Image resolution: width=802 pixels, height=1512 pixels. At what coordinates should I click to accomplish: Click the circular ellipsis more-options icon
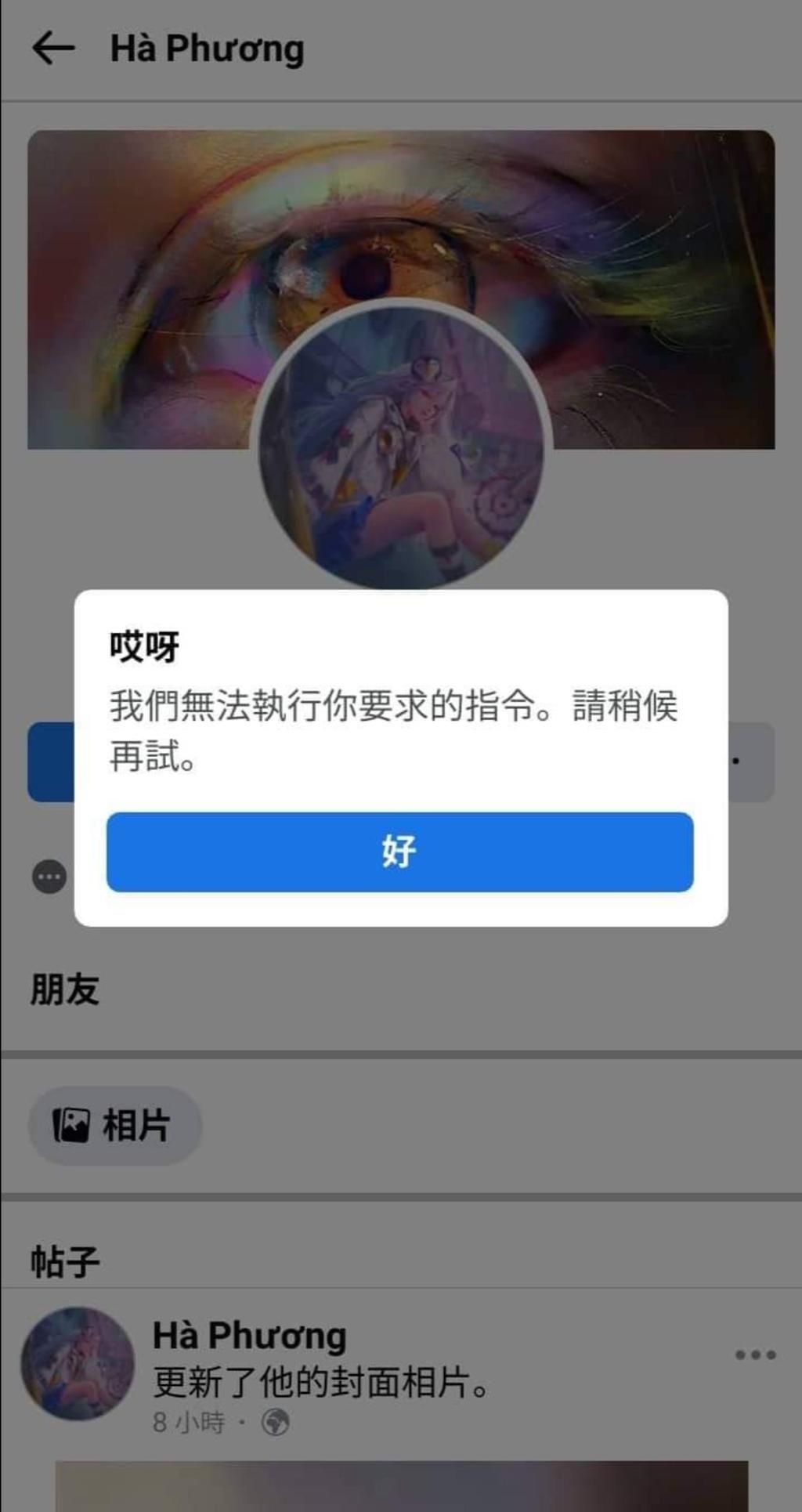click(x=49, y=877)
